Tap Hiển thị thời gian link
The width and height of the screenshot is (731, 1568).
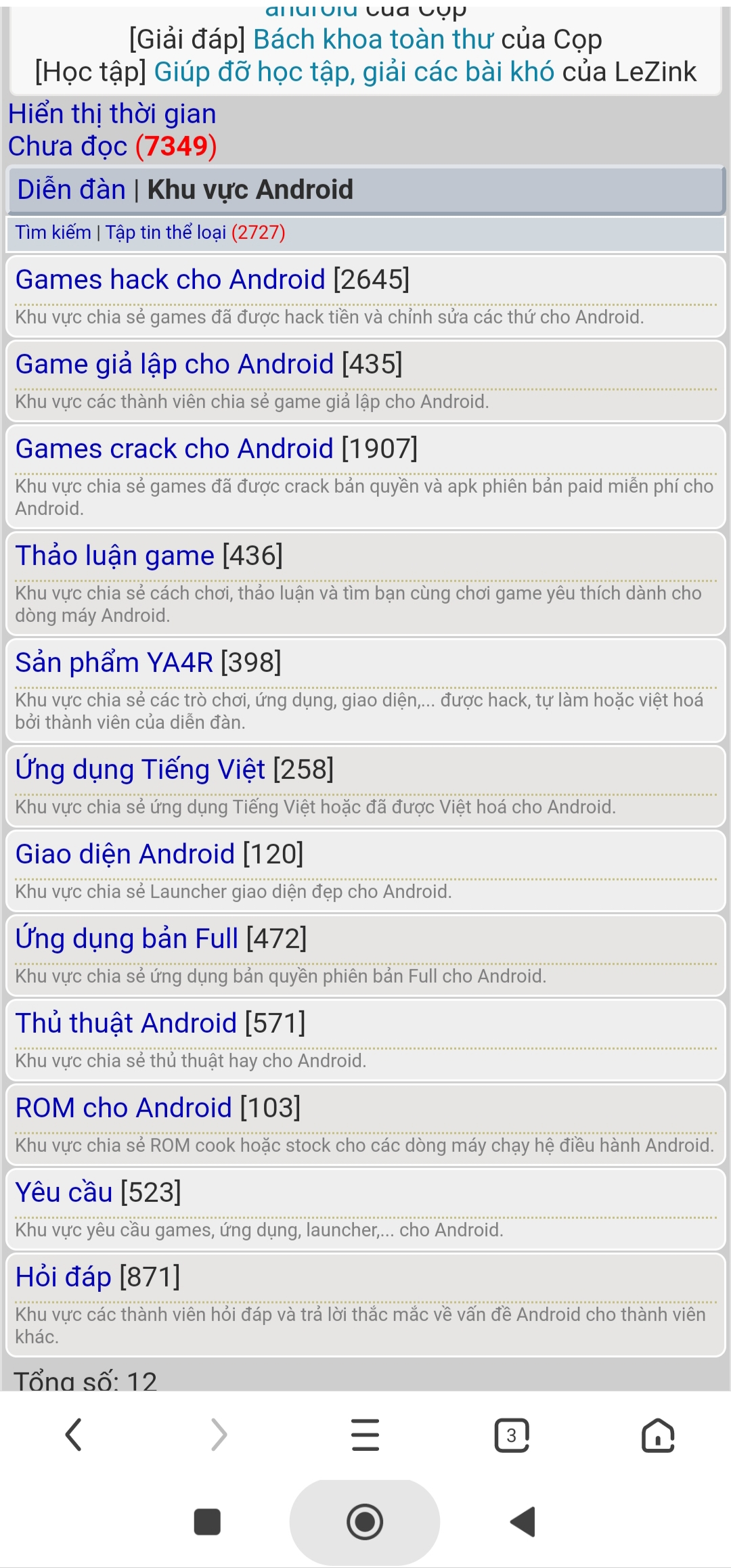click(112, 114)
